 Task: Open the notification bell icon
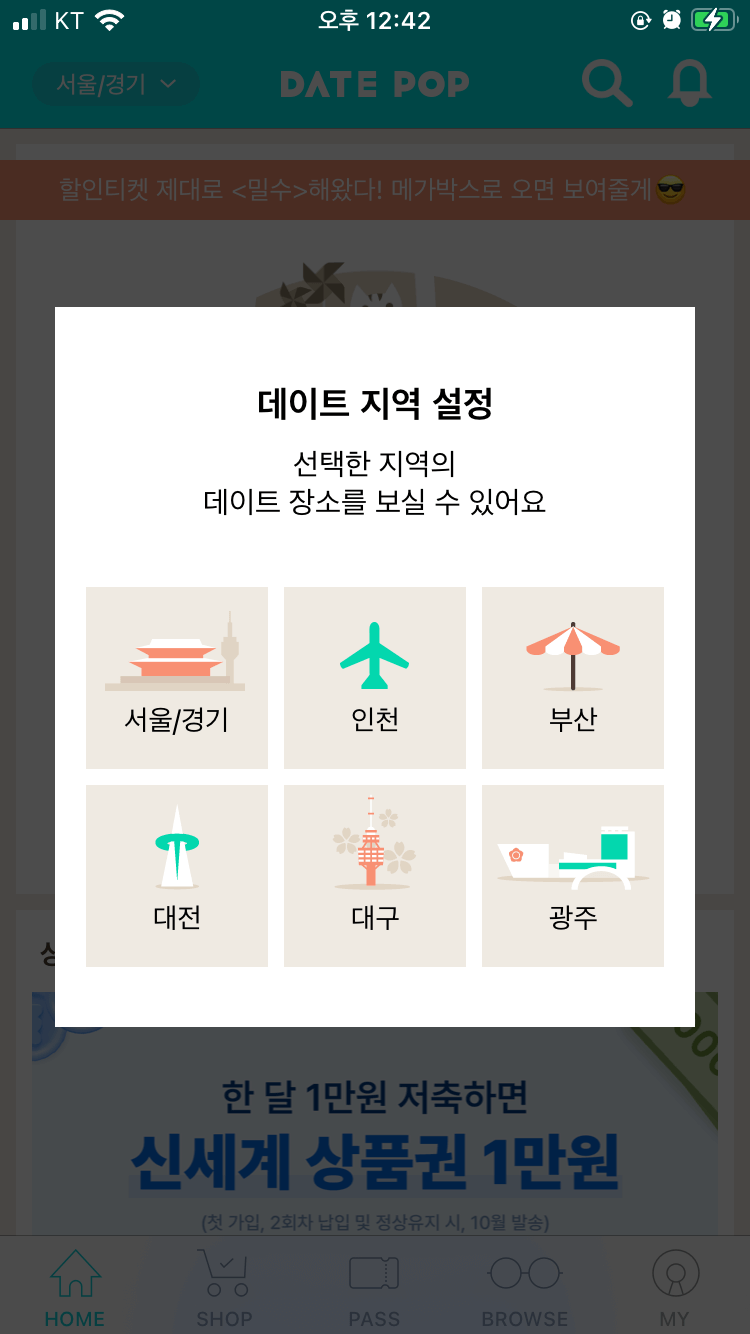pos(689,84)
